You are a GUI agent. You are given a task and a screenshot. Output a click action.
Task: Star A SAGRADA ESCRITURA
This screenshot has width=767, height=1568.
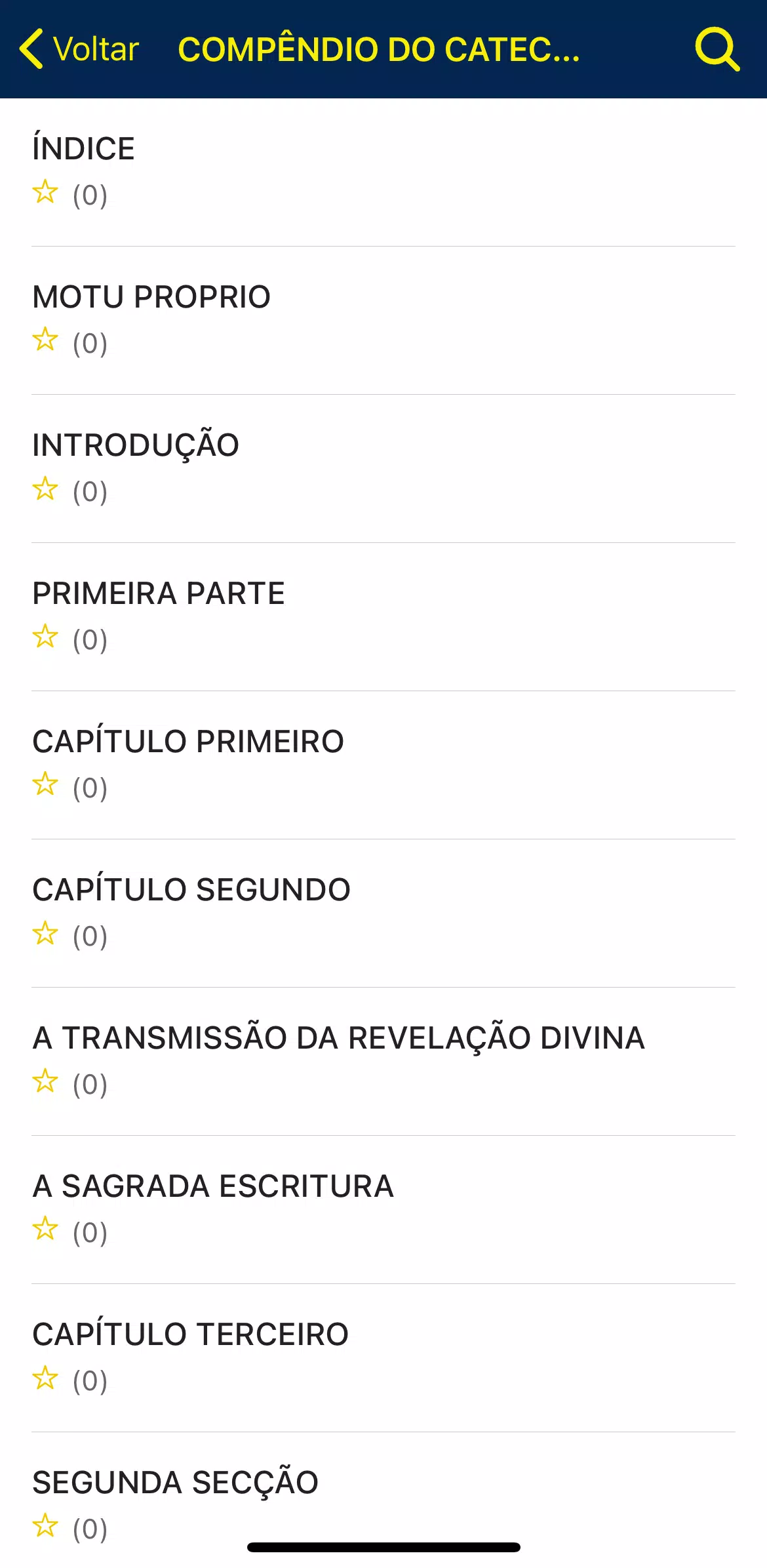tap(45, 1229)
